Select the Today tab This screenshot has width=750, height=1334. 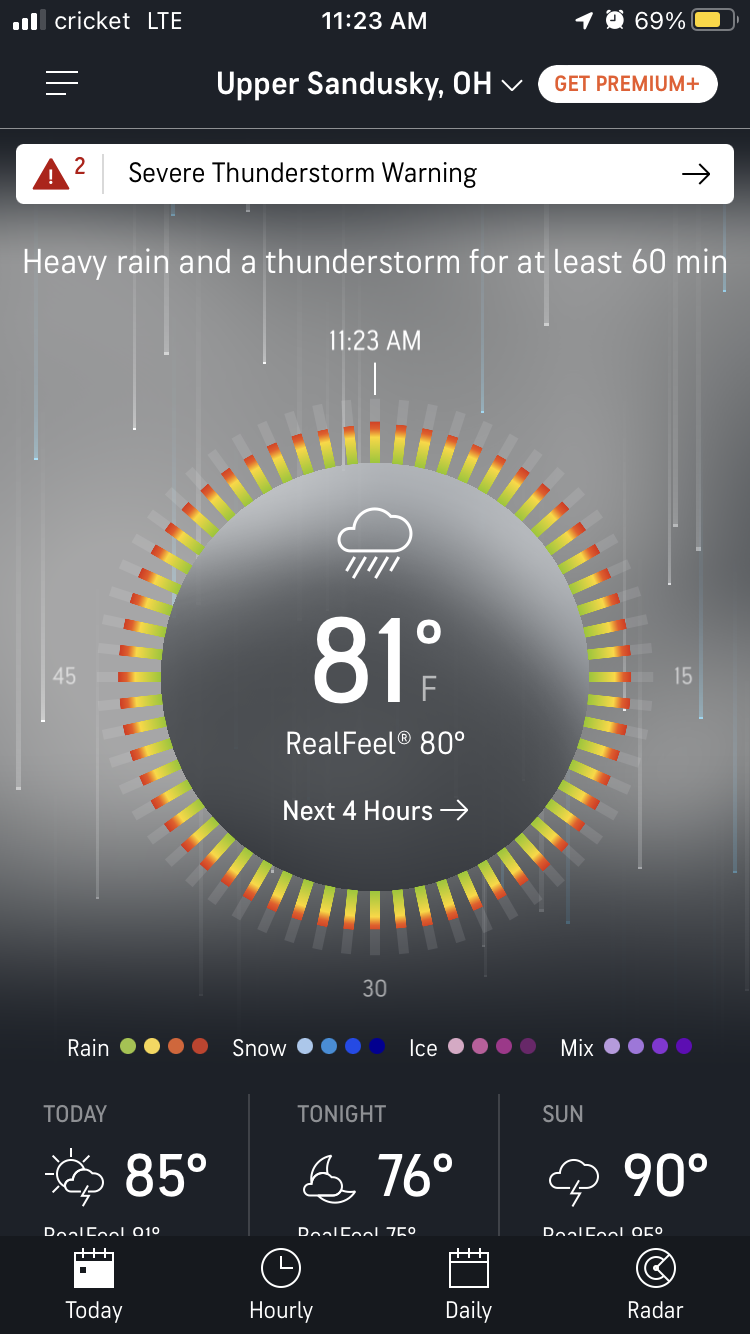click(x=94, y=1286)
